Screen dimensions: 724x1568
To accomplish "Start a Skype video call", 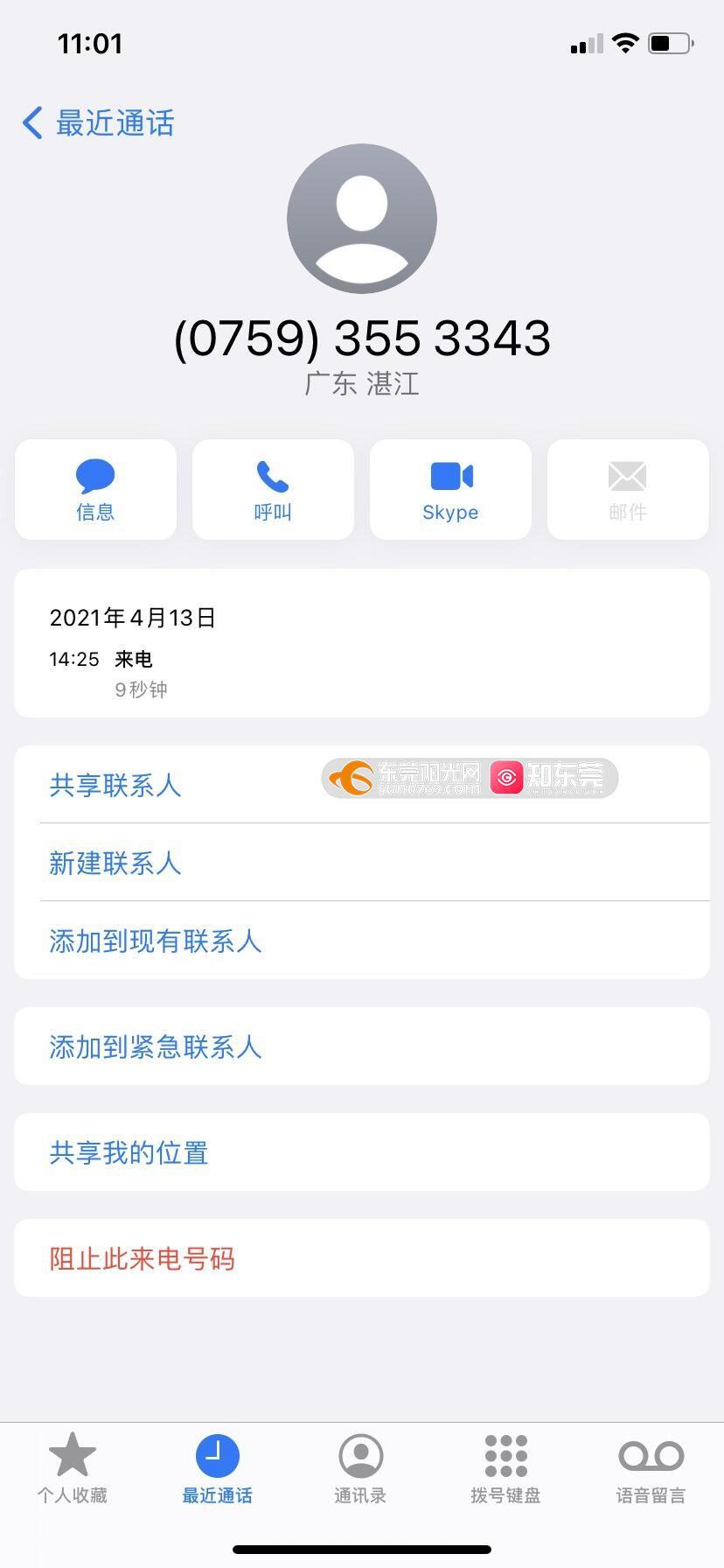I will pyautogui.click(x=450, y=489).
